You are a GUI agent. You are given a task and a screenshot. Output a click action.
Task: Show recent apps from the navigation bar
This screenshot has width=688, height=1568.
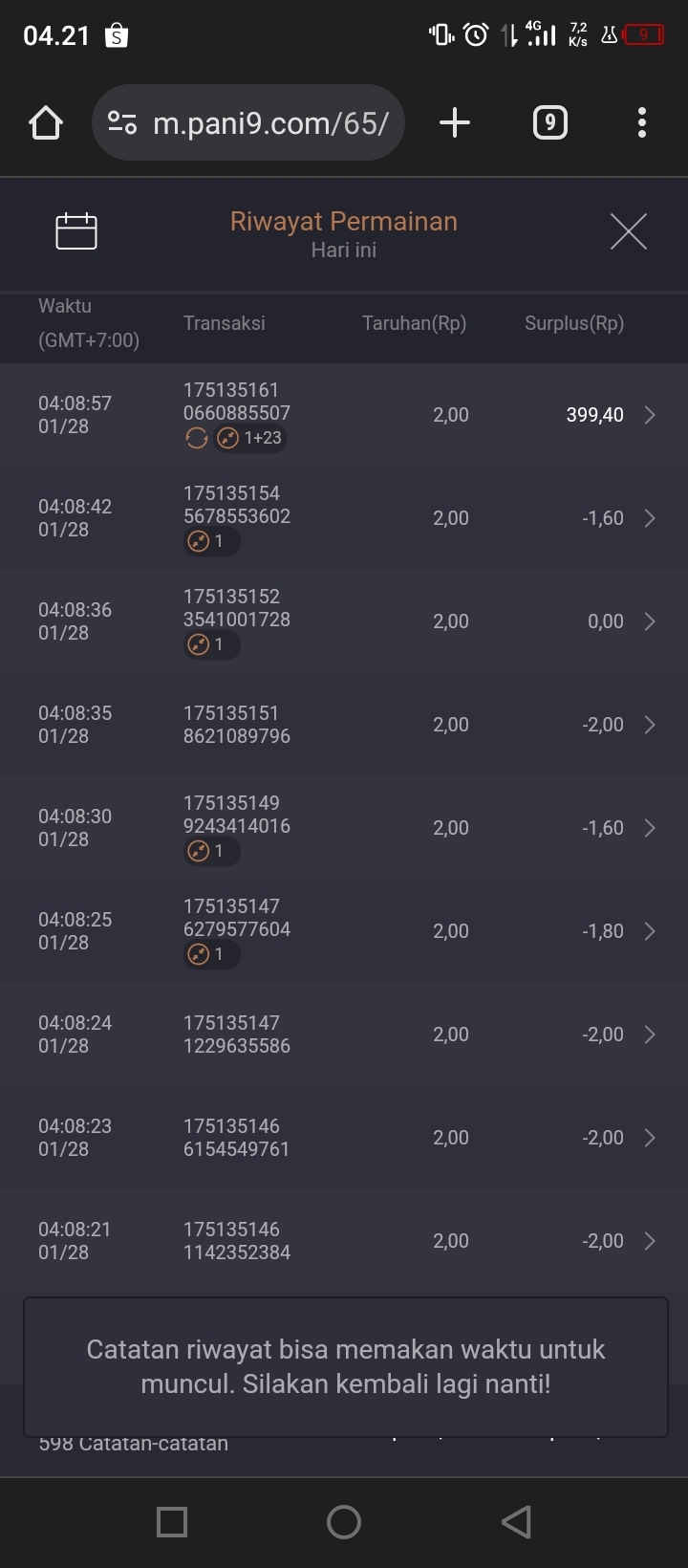[x=172, y=1522]
